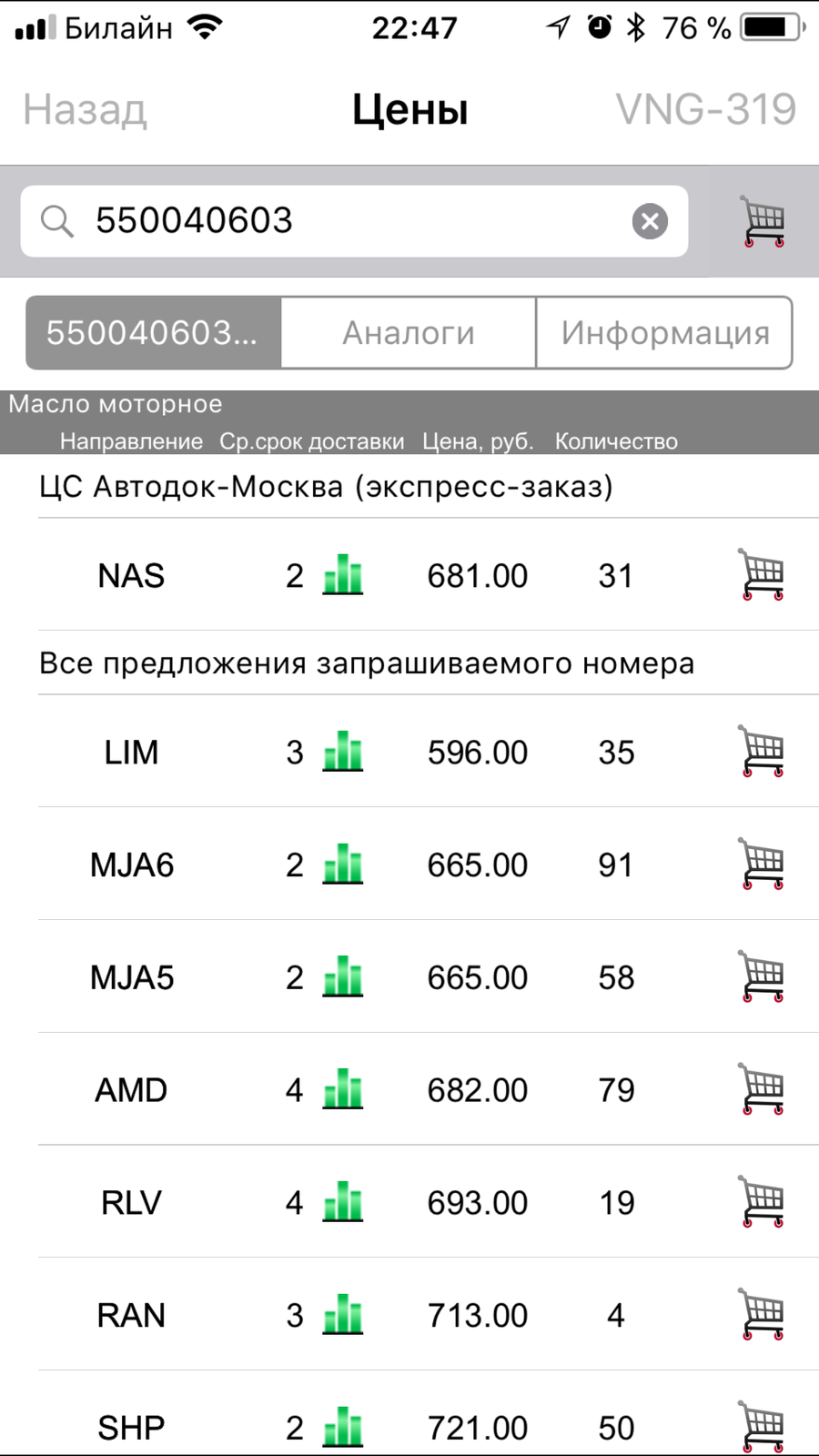View delivery statistics chart for AMD
This screenshot has width=819, height=1456.
click(343, 1089)
